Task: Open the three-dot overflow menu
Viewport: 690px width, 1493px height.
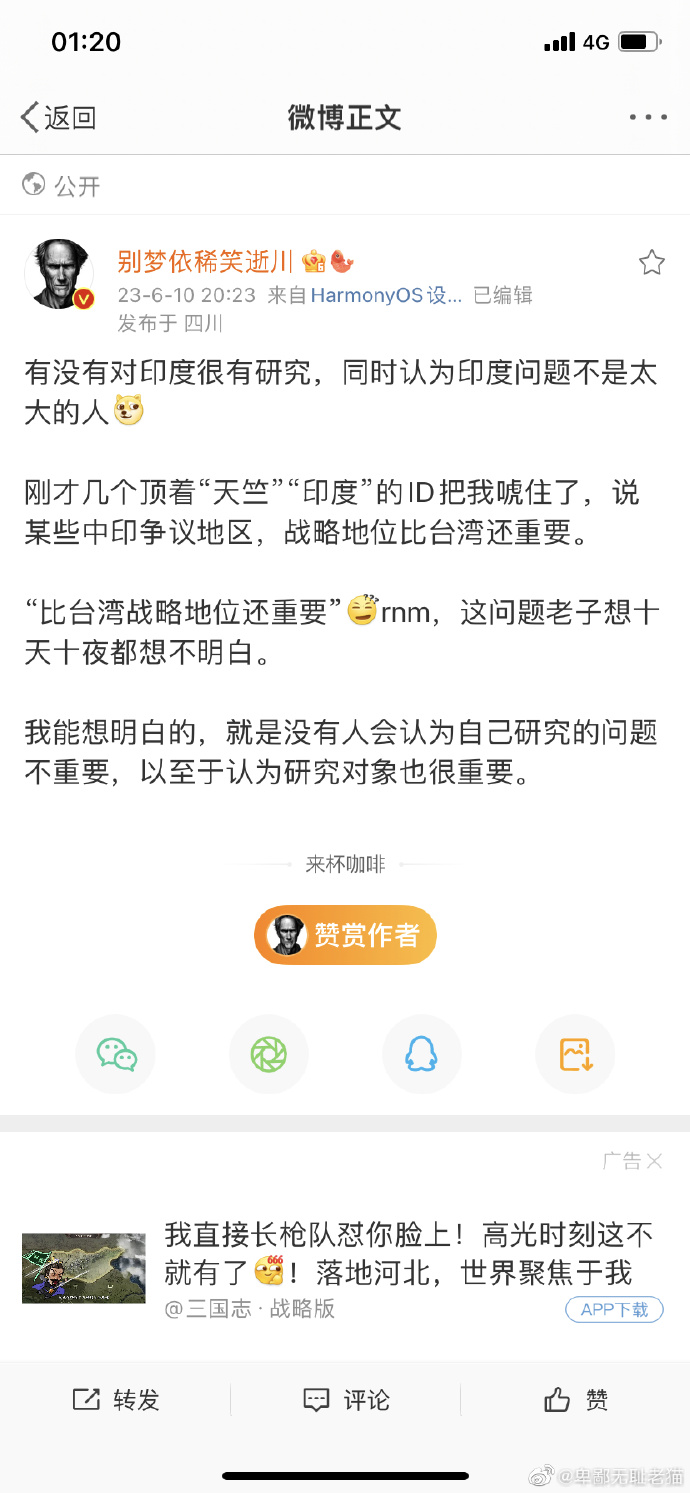Action: point(648,118)
